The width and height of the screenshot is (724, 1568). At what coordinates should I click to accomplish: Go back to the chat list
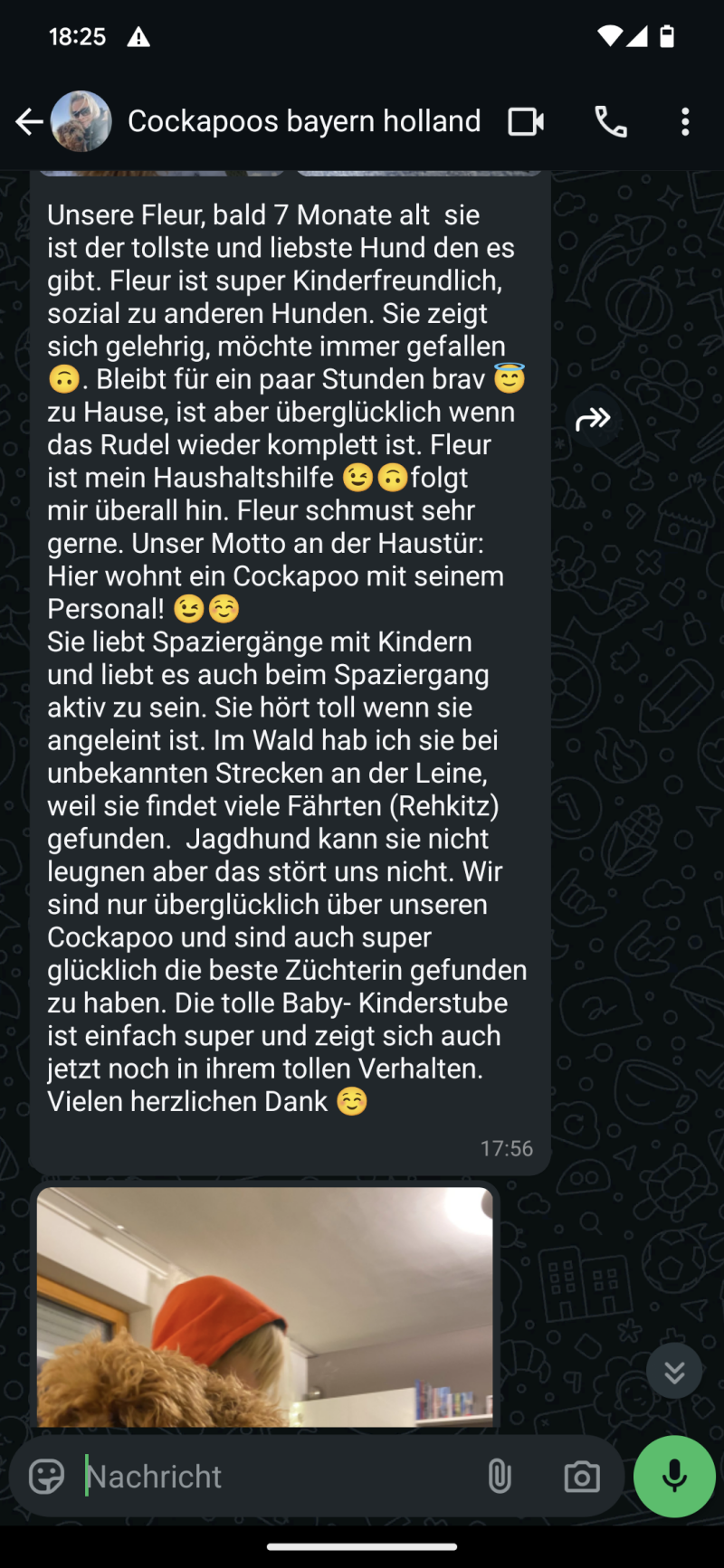[29, 121]
